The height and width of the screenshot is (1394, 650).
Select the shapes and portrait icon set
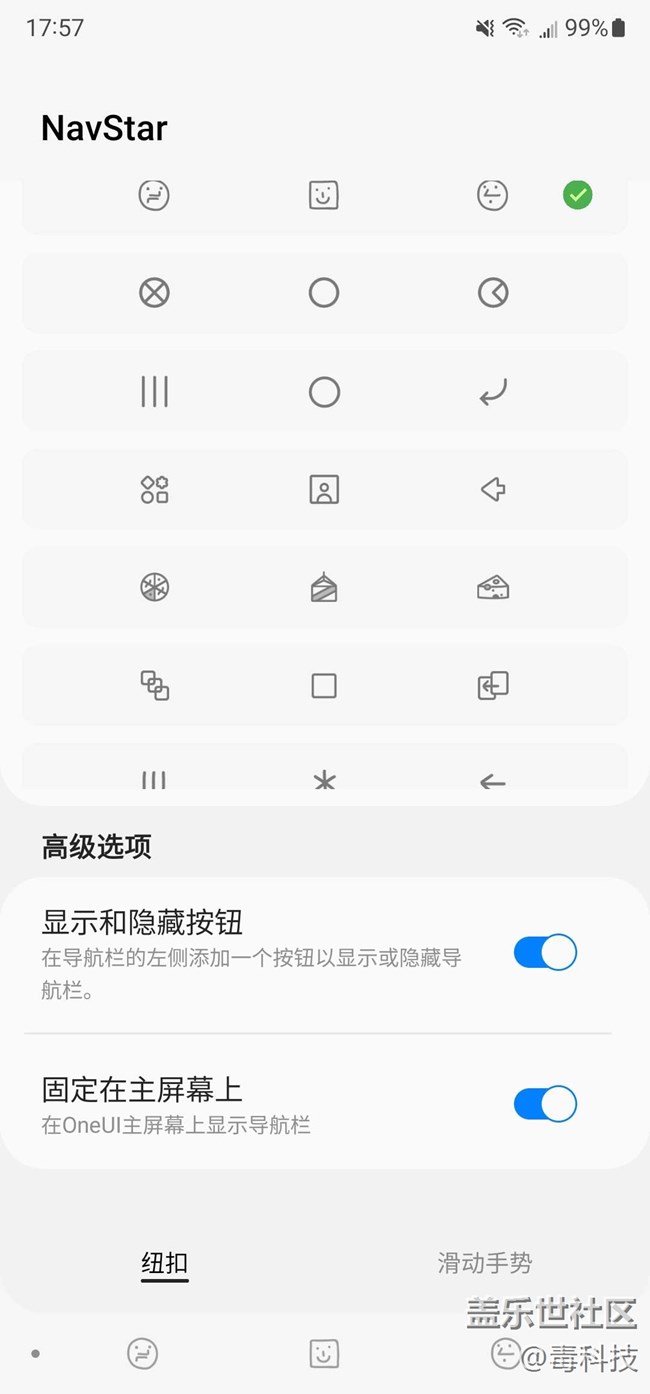[324, 490]
